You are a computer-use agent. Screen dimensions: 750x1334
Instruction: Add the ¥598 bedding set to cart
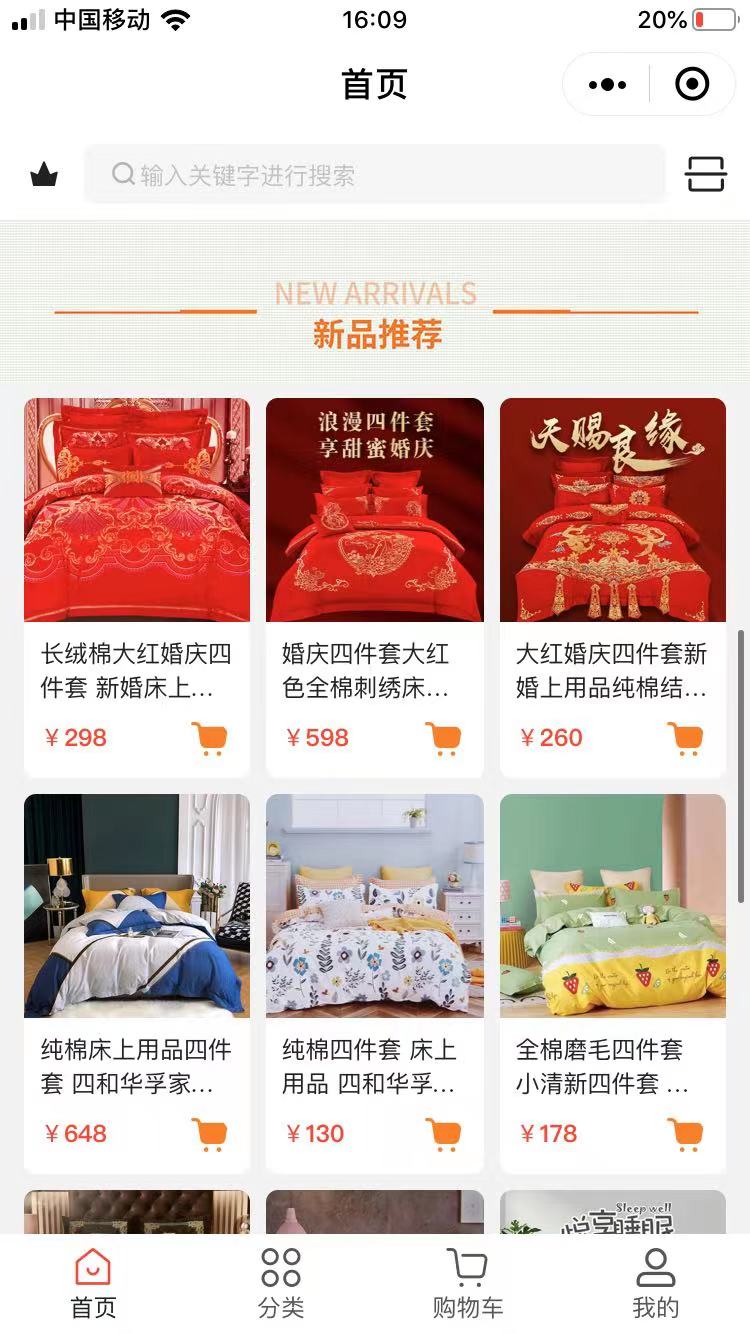tap(443, 738)
